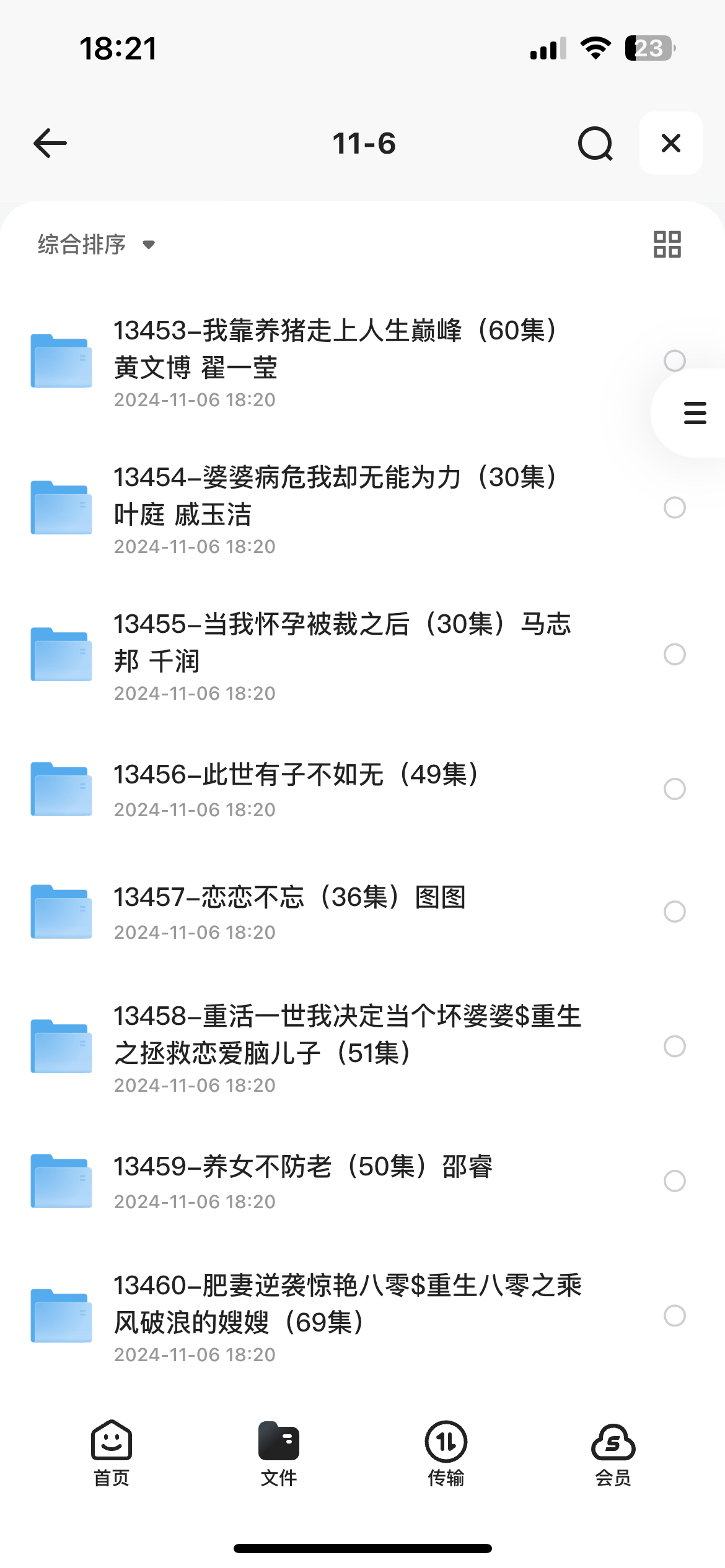Open the floating three-line menu button
Image resolution: width=725 pixels, height=1568 pixels.
coord(695,413)
